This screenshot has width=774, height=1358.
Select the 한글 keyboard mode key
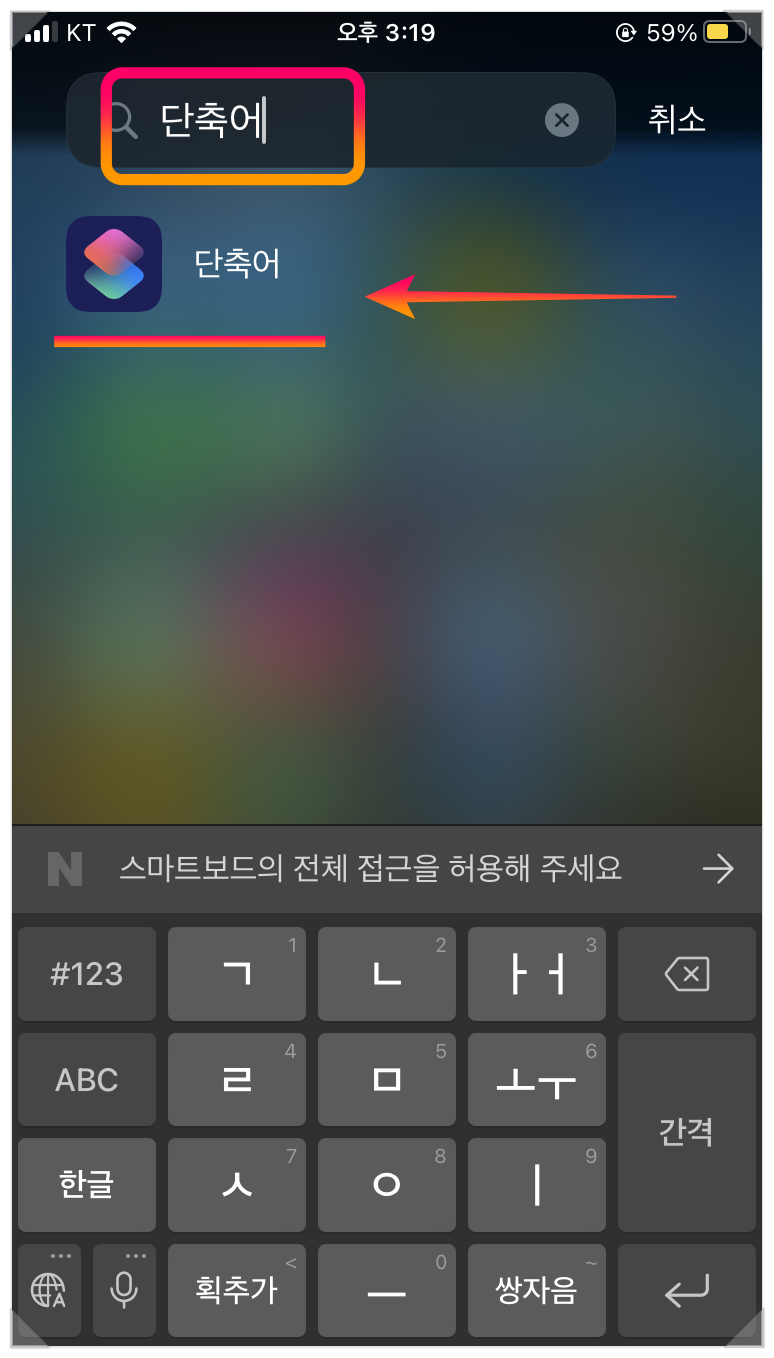pyautogui.click(x=87, y=1185)
